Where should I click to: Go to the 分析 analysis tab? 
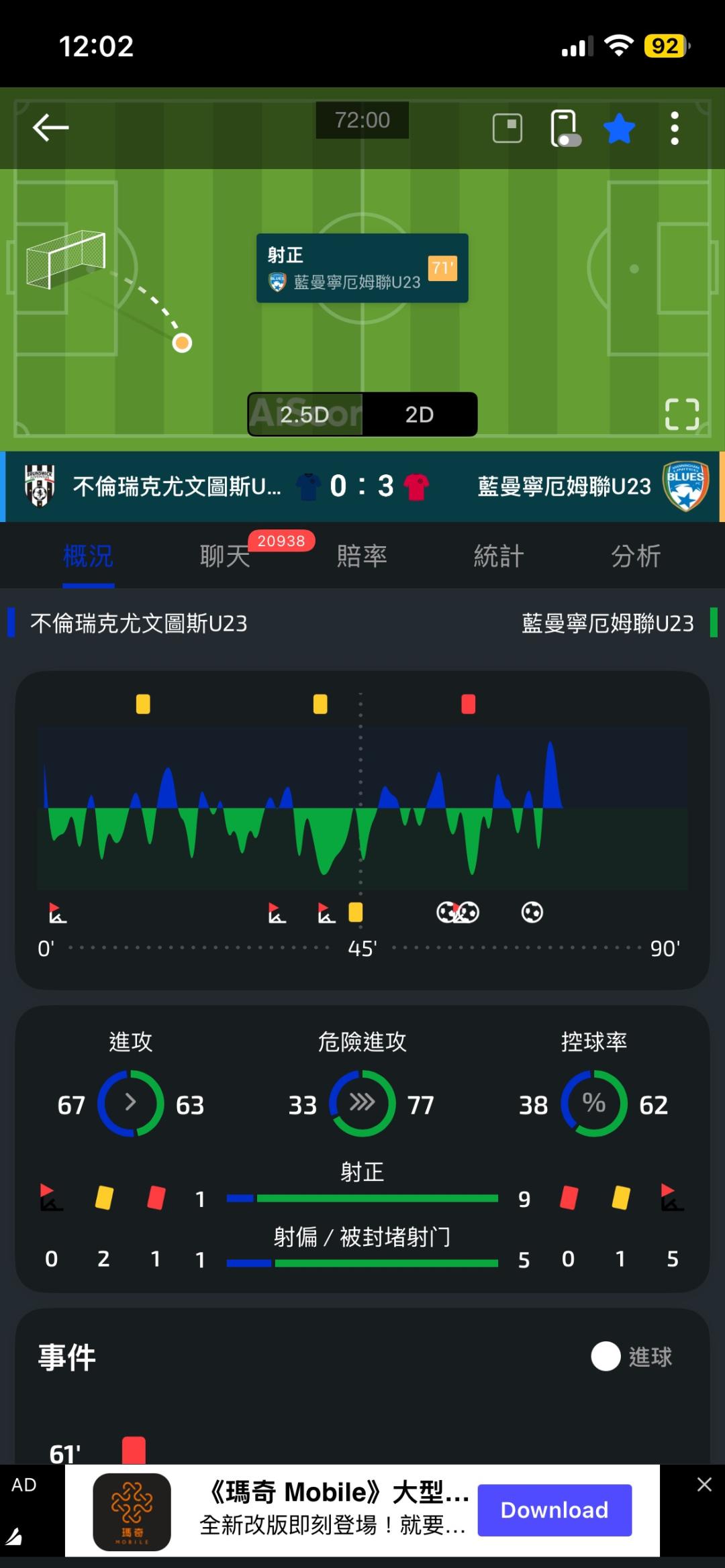click(x=636, y=556)
